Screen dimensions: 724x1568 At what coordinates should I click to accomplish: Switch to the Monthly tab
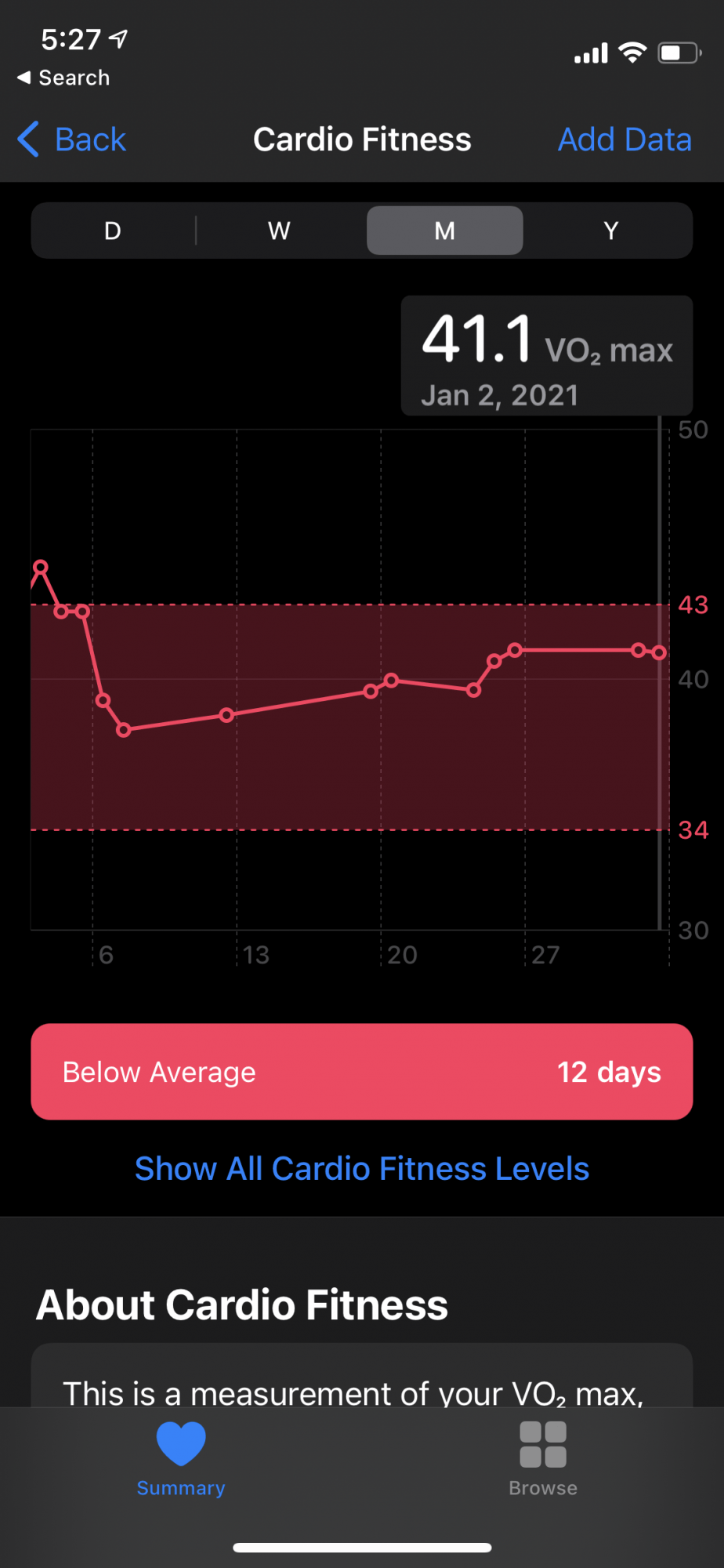(x=444, y=230)
